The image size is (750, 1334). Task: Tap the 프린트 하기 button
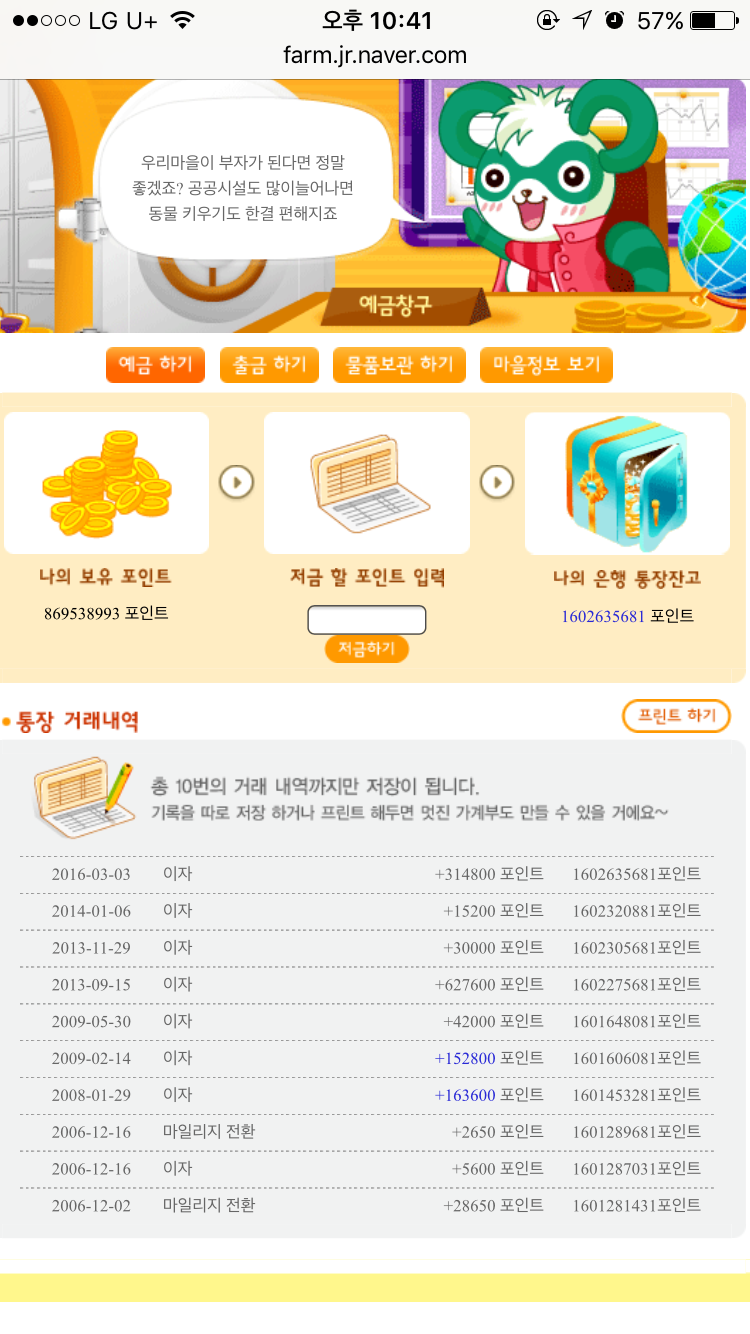click(x=676, y=716)
